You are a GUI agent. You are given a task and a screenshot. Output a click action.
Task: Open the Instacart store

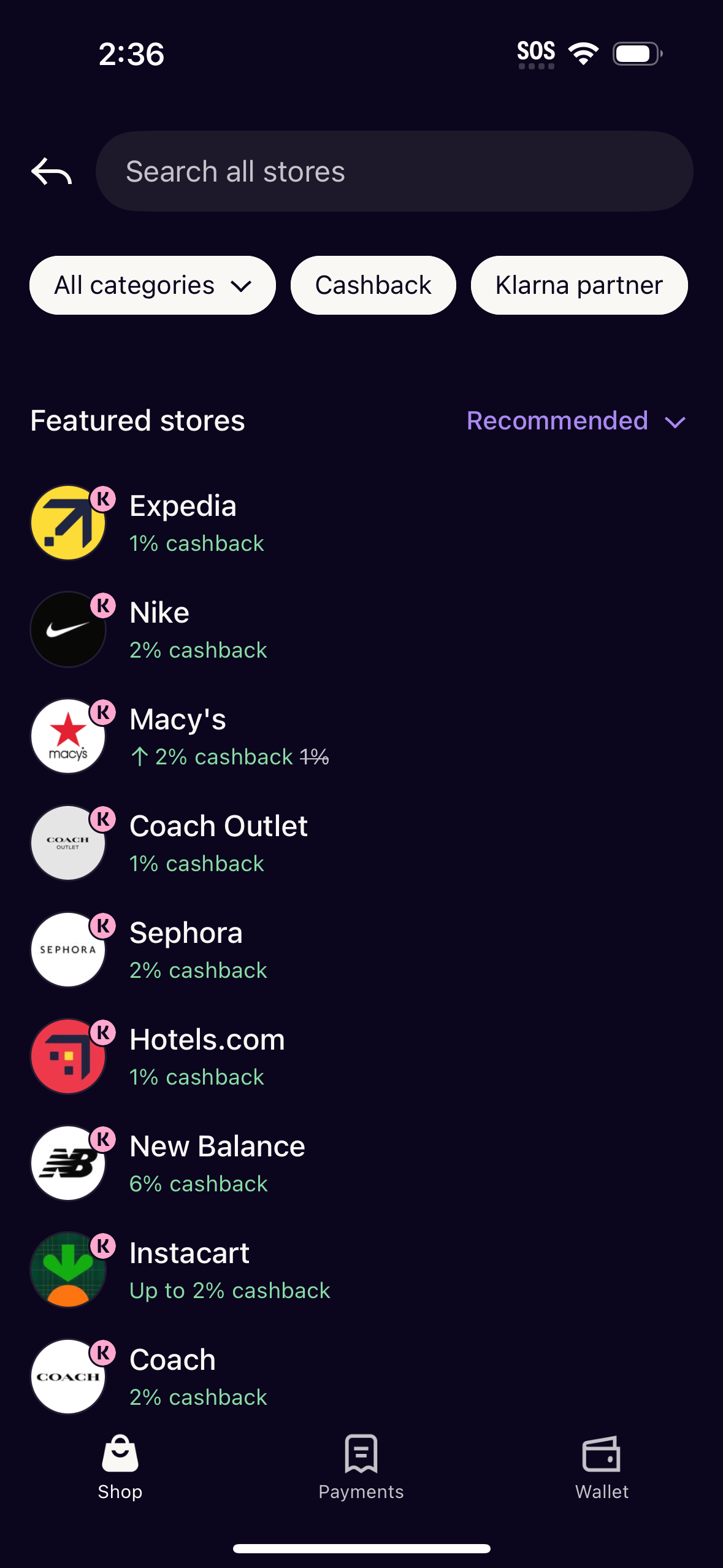189,1270
